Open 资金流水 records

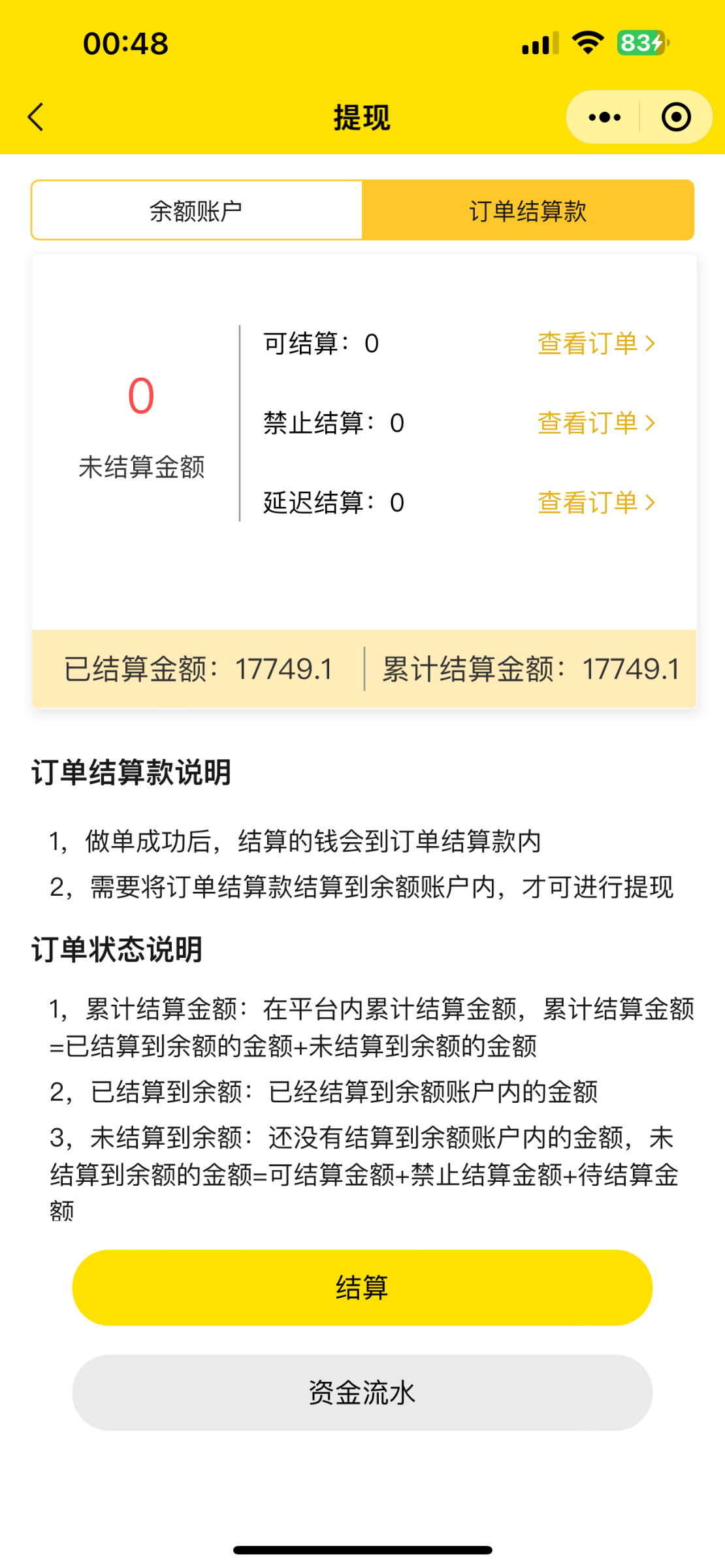362,1392
